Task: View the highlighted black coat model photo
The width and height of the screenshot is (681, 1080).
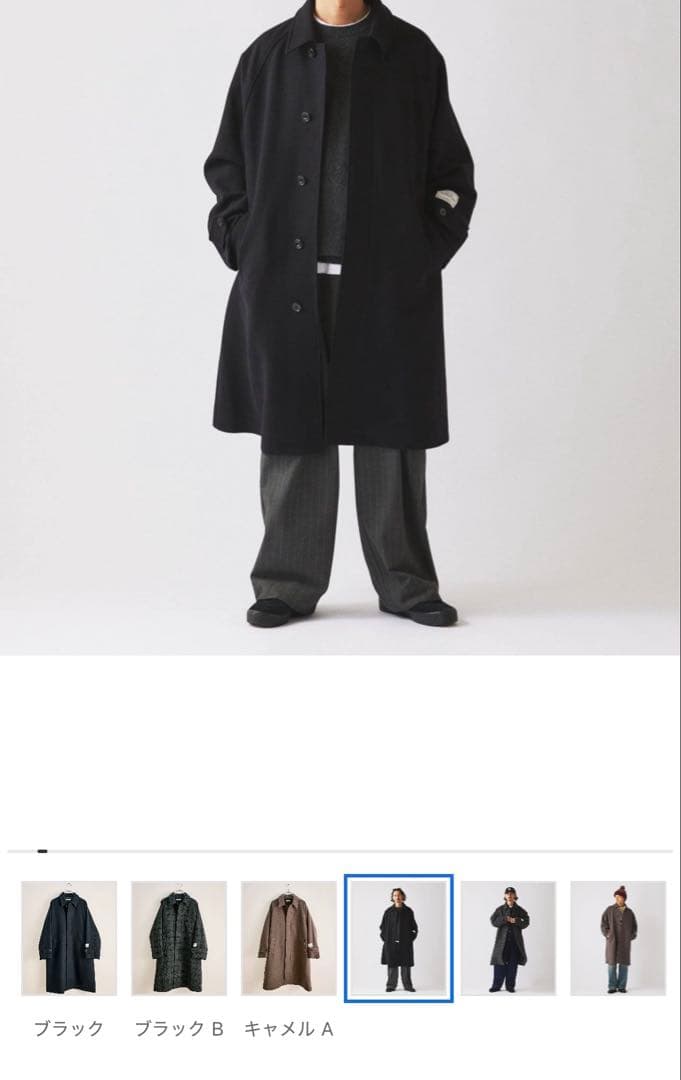Action: click(399, 937)
